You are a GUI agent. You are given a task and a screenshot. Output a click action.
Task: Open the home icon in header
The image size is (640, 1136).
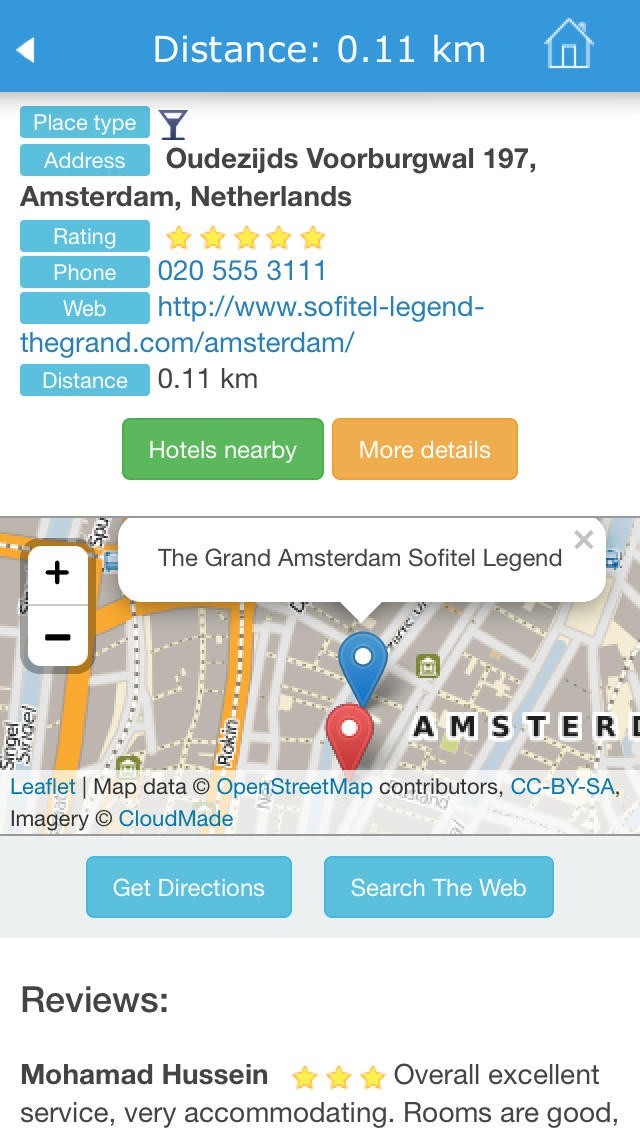coord(568,47)
